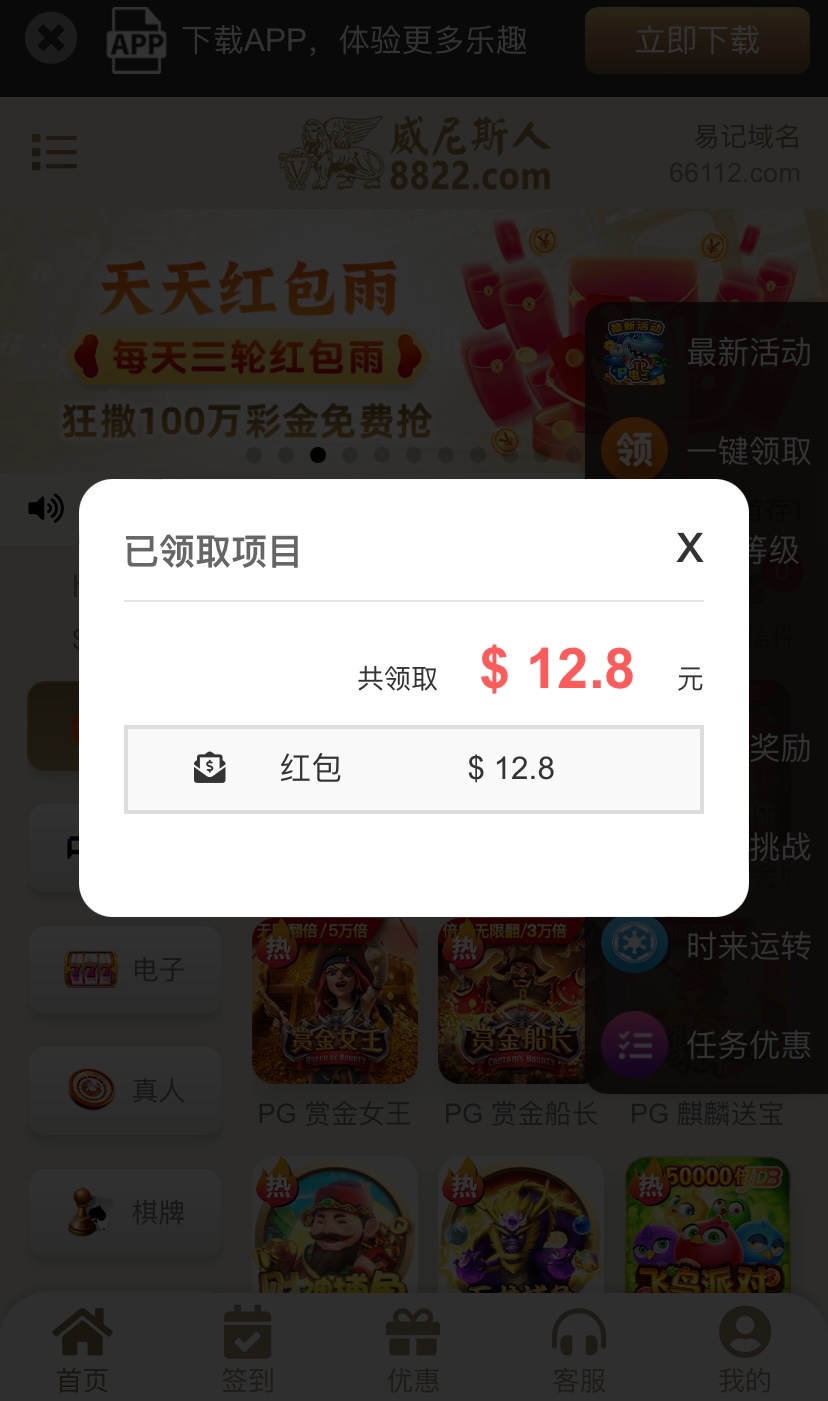The height and width of the screenshot is (1401, 828).
Task: Open the 客服 tab
Action: 579,1350
